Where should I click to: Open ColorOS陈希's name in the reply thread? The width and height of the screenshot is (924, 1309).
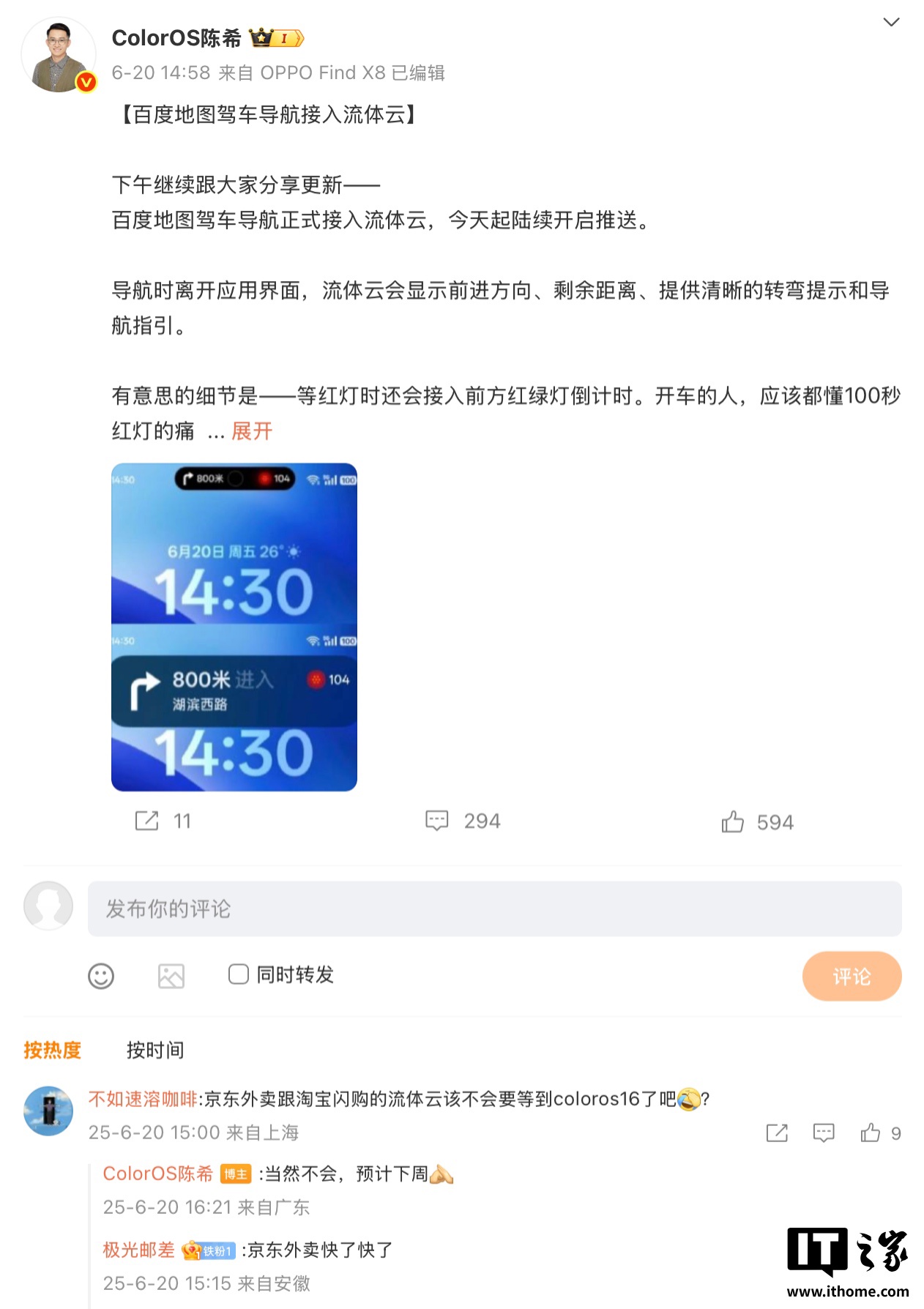[x=157, y=1174]
